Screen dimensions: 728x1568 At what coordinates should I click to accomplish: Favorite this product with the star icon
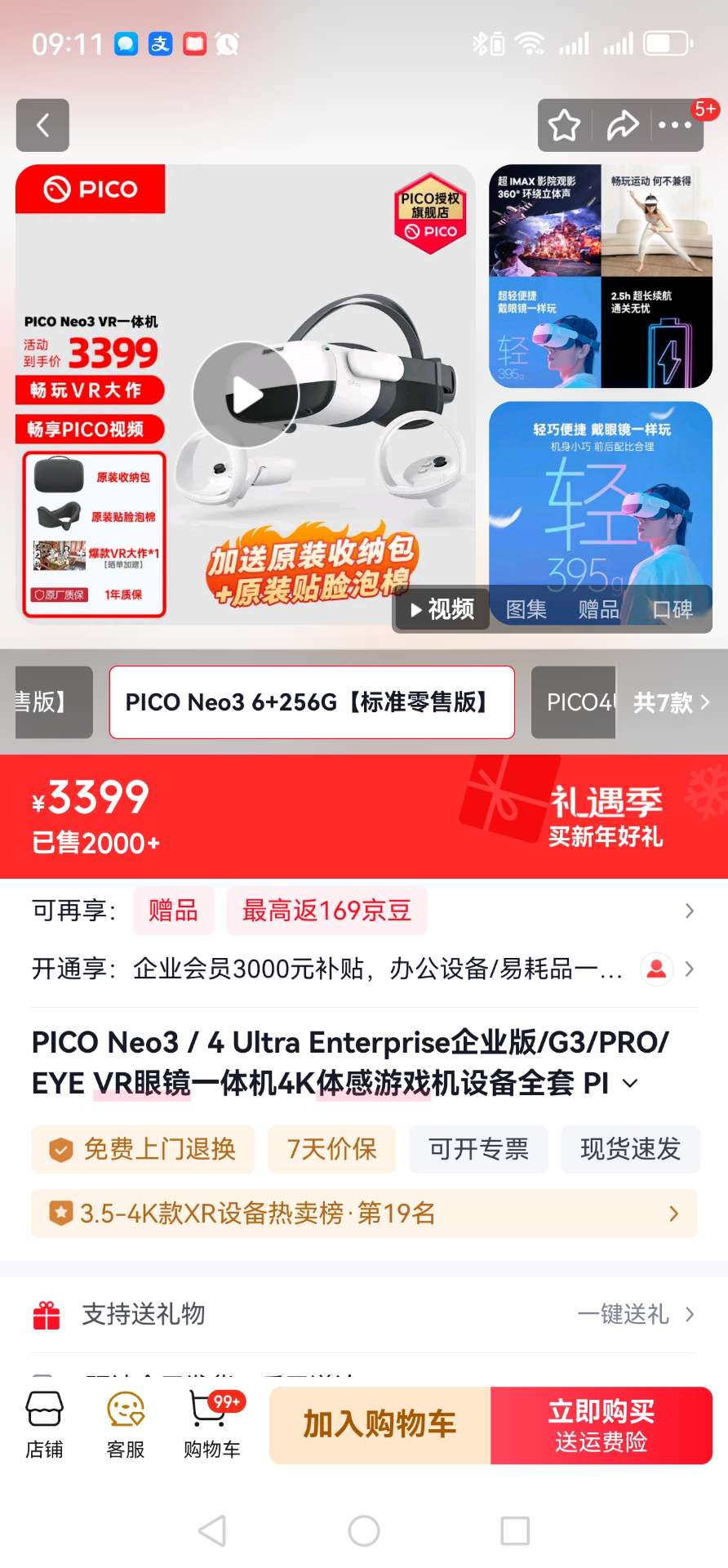point(564,126)
